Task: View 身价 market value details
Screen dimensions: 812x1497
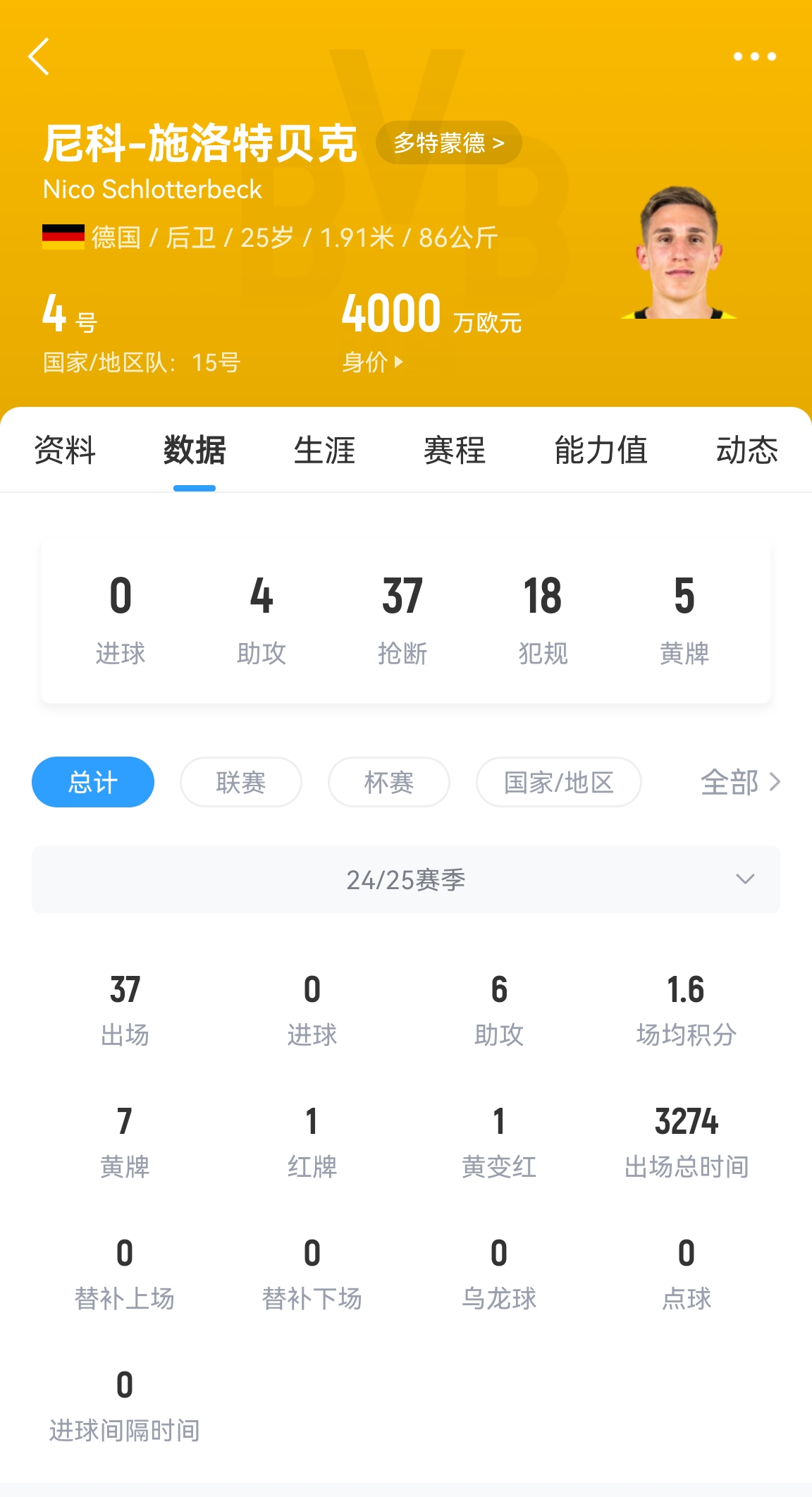Action: click(x=372, y=362)
